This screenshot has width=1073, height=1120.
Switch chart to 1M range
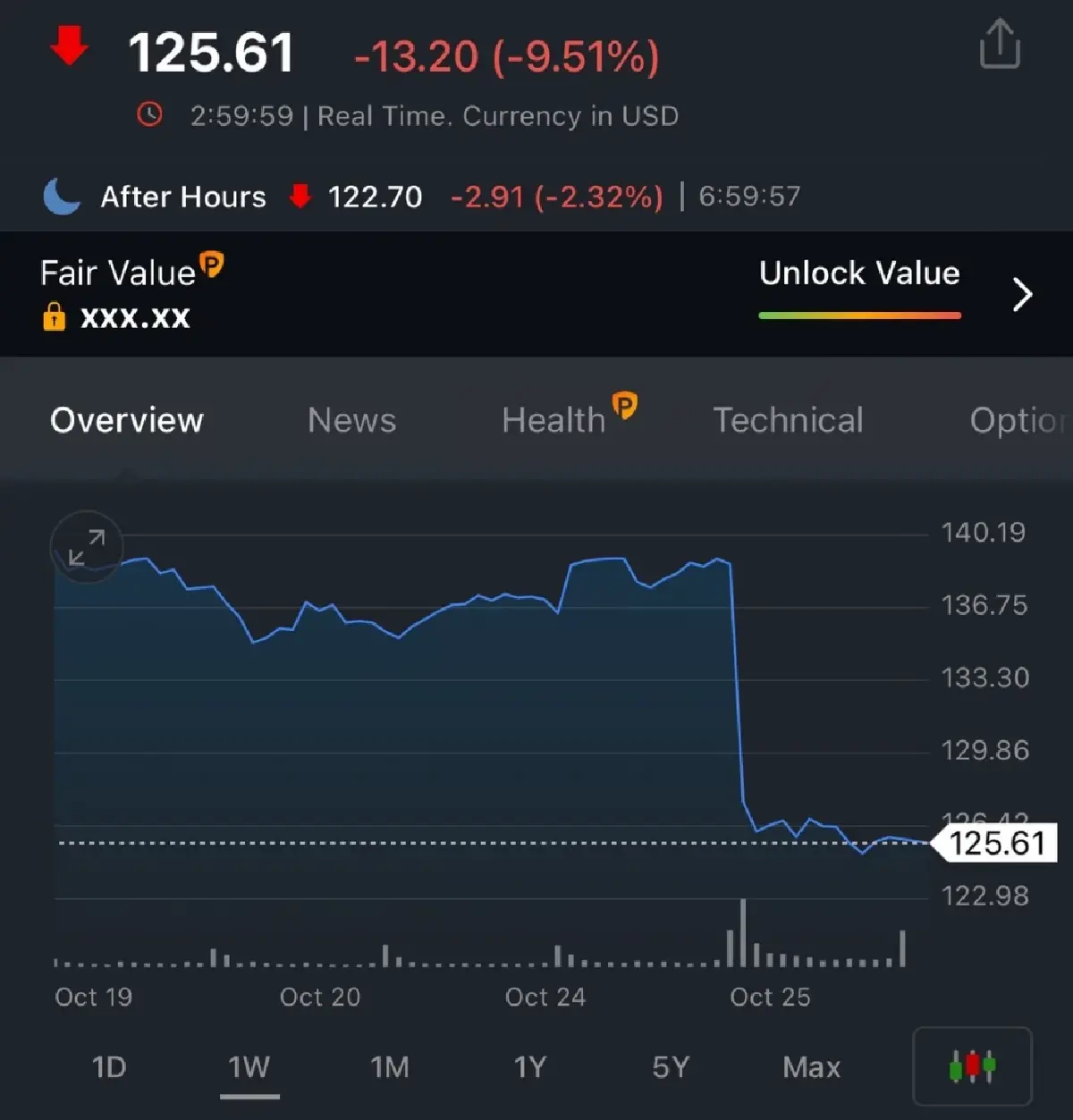[390, 1066]
